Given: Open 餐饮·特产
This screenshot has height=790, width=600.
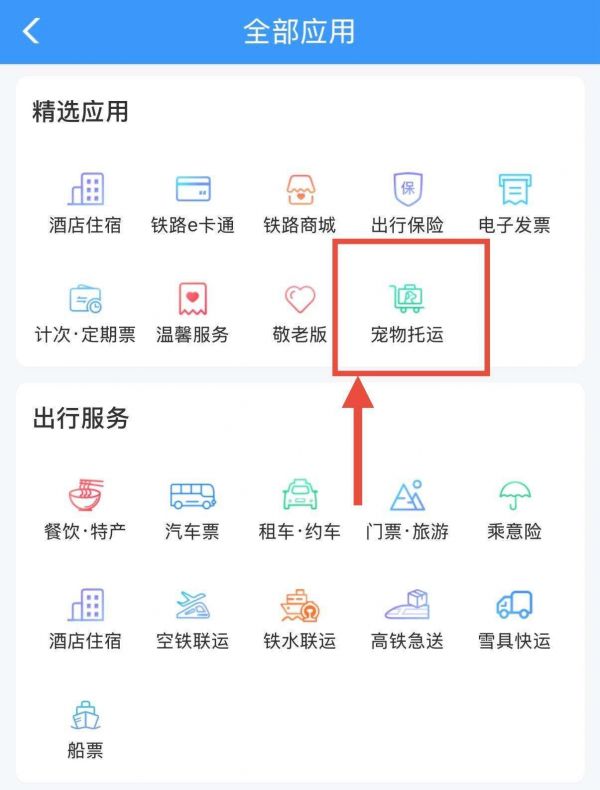Looking at the screenshot, I should (x=85, y=508).
